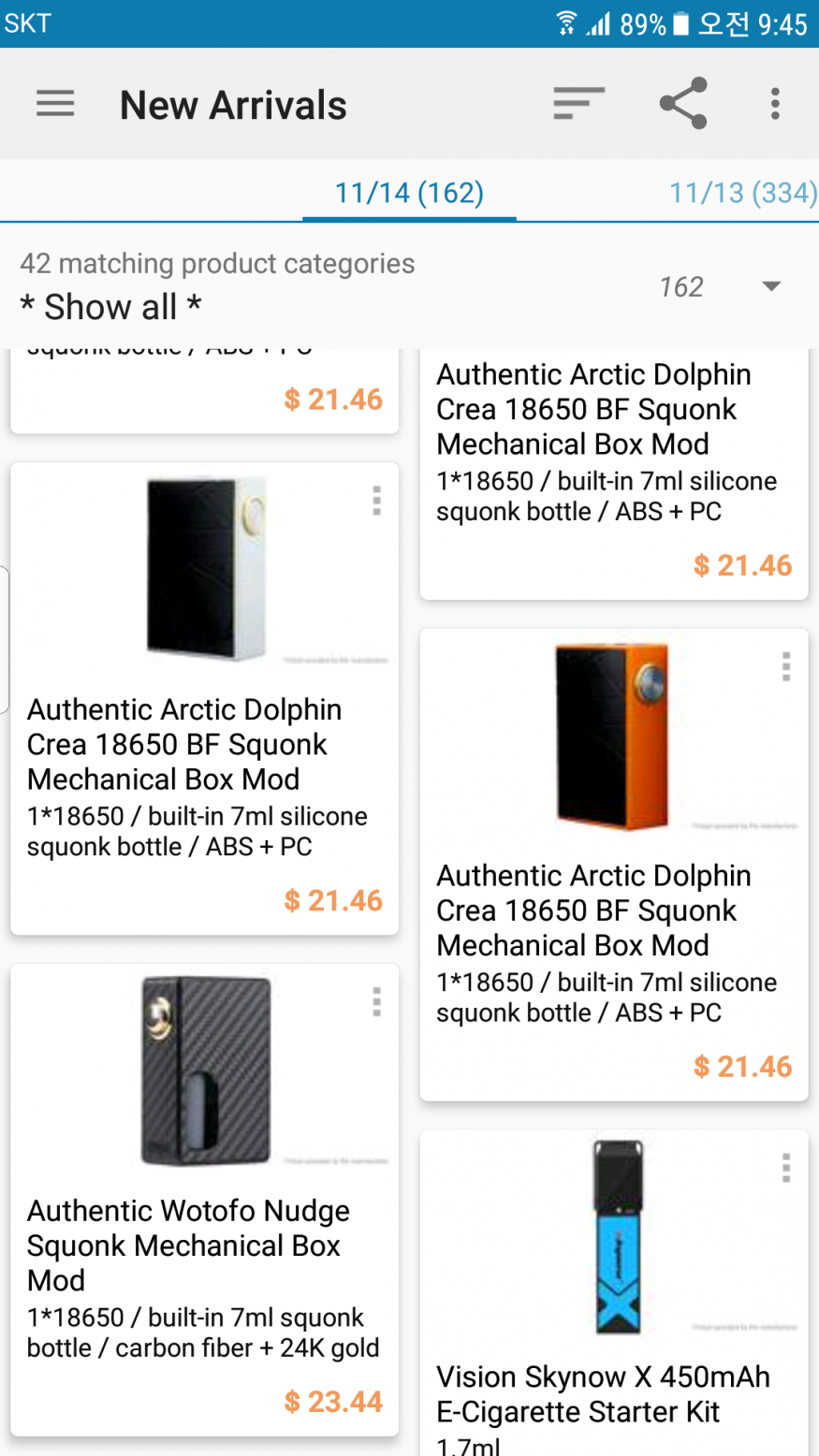Open options for the orange Arctic Dolphin Crea

point(786,666)
